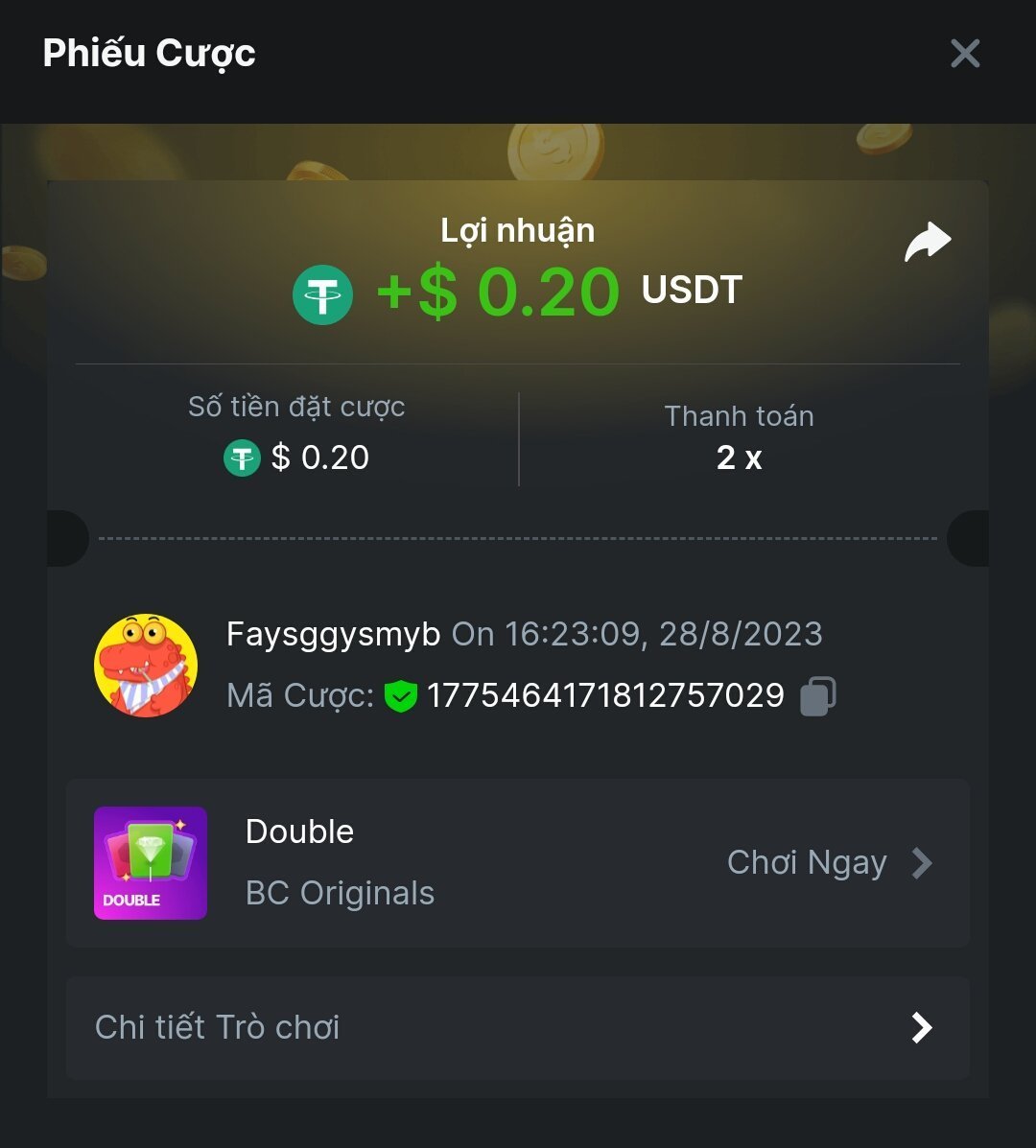Open Chi tiết Trò chơi
This screenshot has height=1148, width=1036.
517,1027
